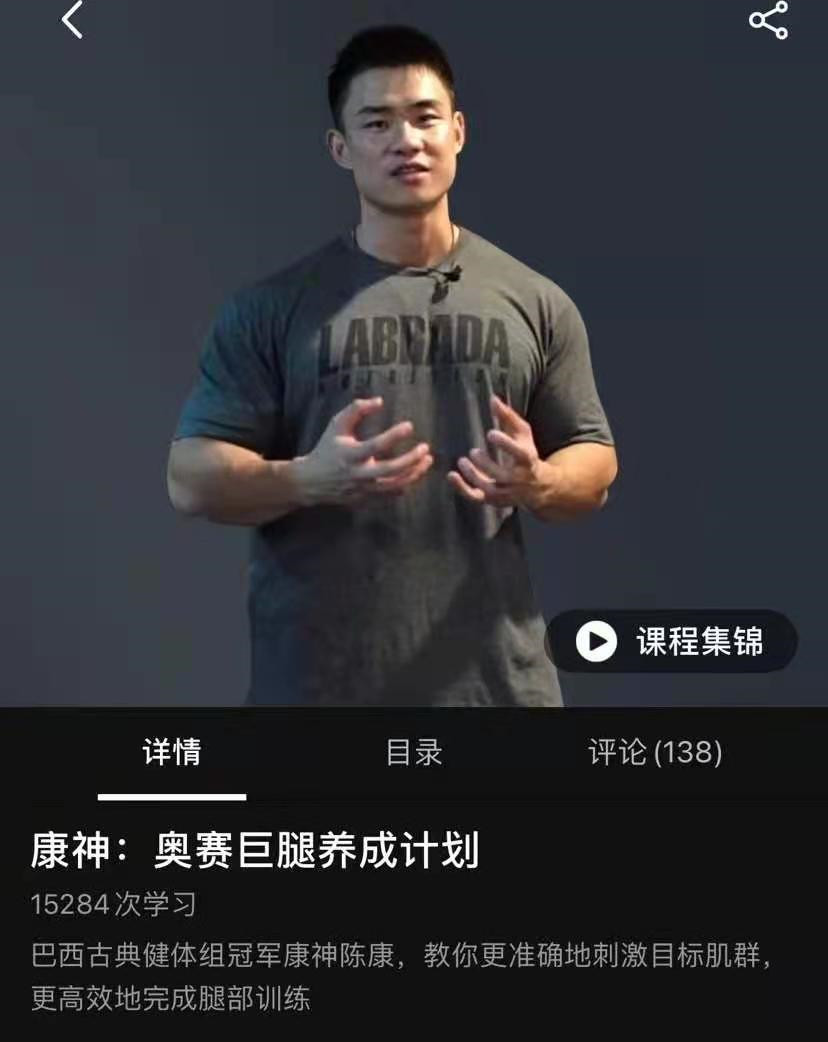The image size is (828, 1042).
Task: Switch to the 目录 tab
Action: pyautogui.click(x=414, y=752)
